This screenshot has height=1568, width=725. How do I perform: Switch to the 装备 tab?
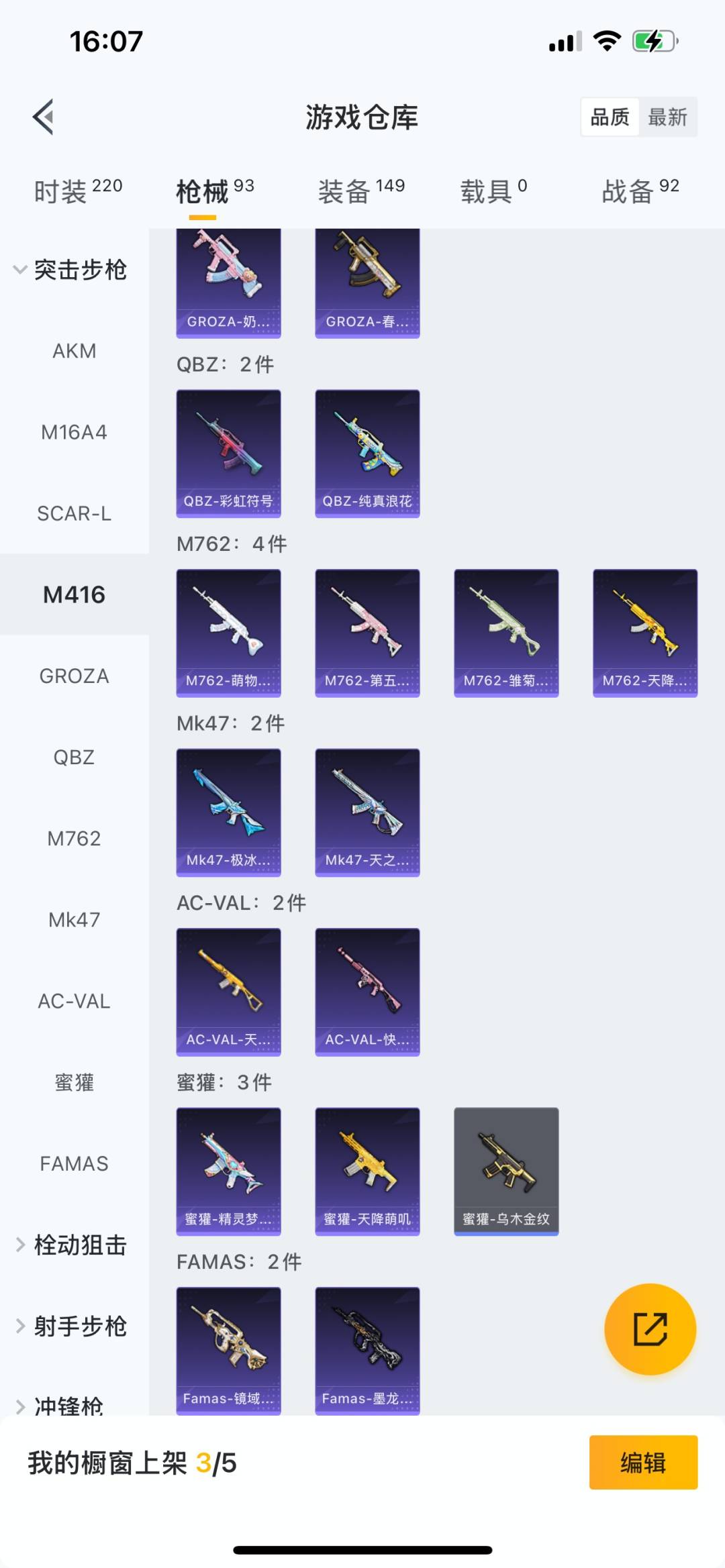click(360, 191)
